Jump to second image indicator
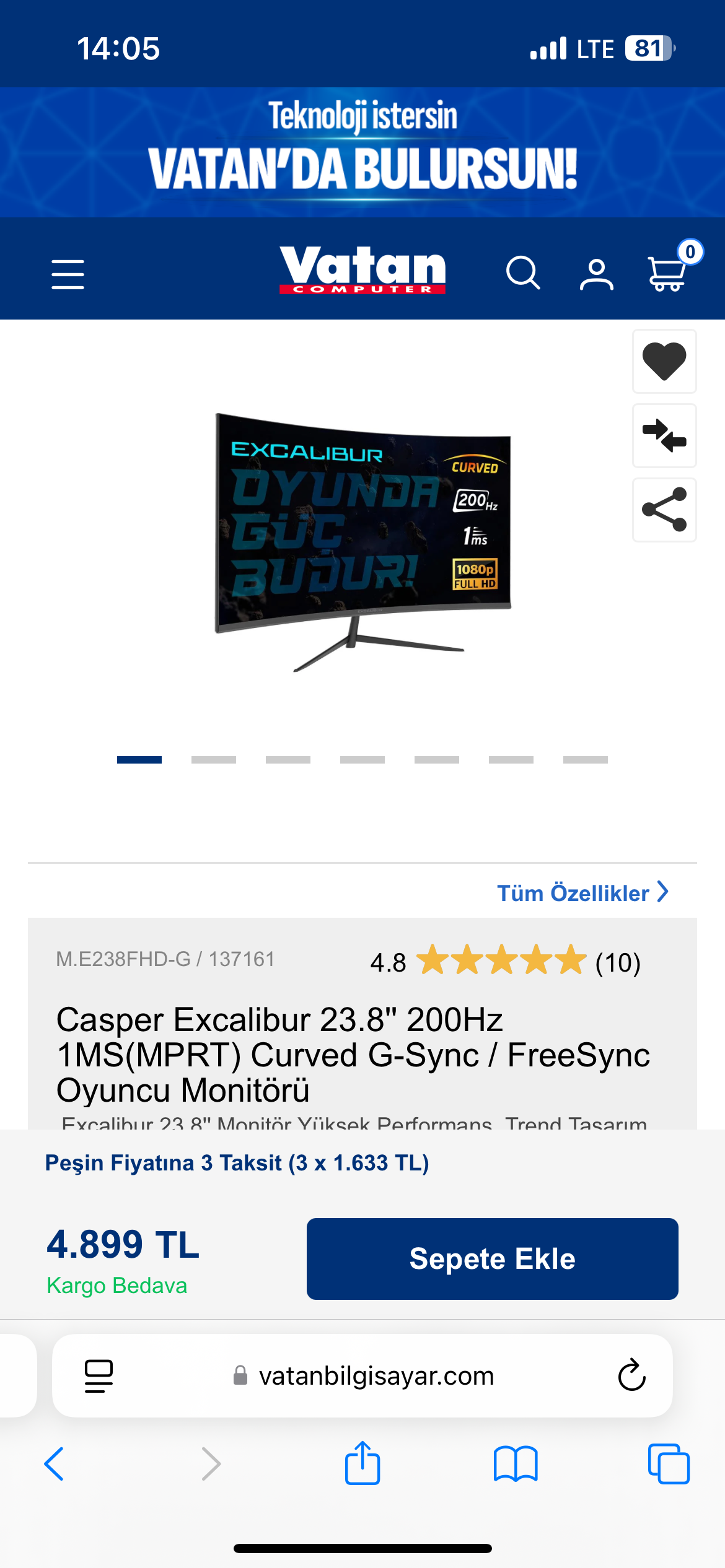The width and height of the screenshot is (725, 1568). click(x=214, y=760)
